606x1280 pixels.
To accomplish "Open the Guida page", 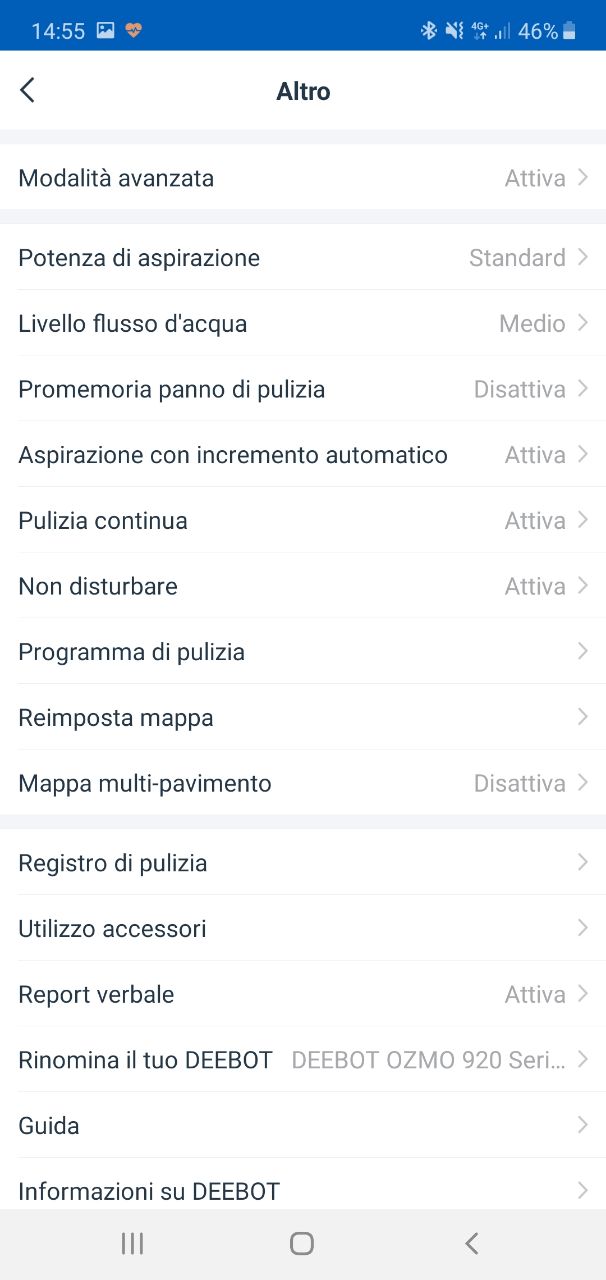I will tap(303, 1126).
